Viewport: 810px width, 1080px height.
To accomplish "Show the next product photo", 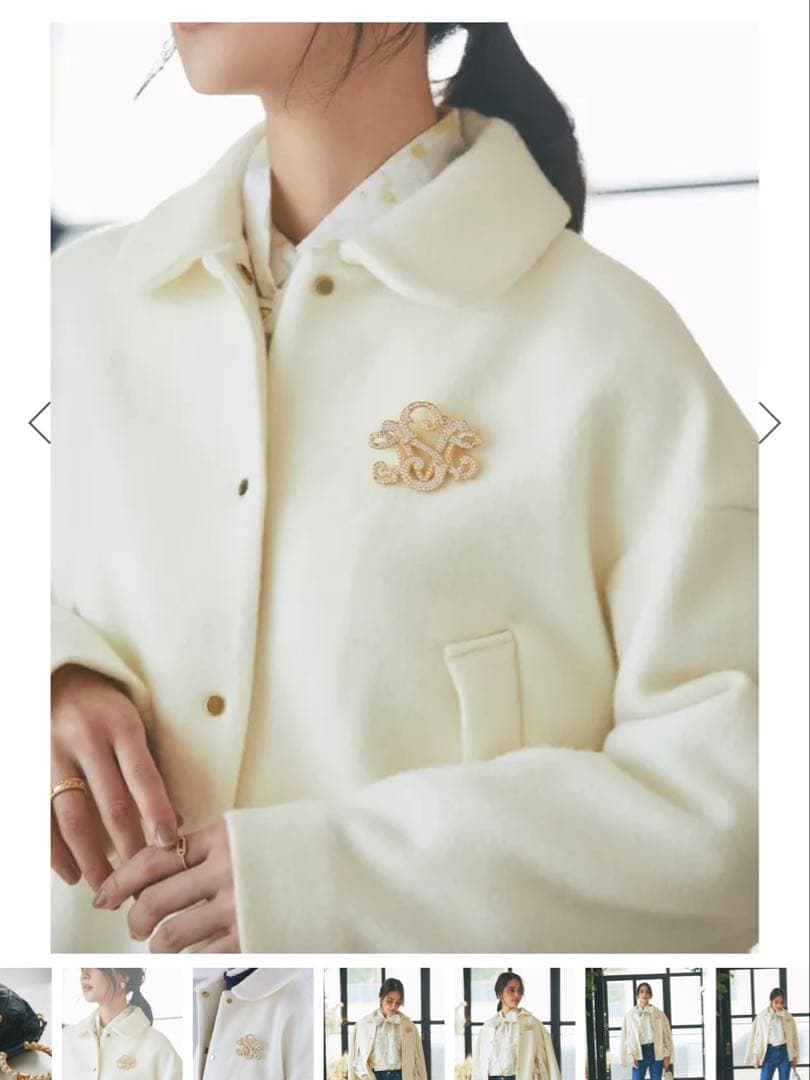I will 769,423.
